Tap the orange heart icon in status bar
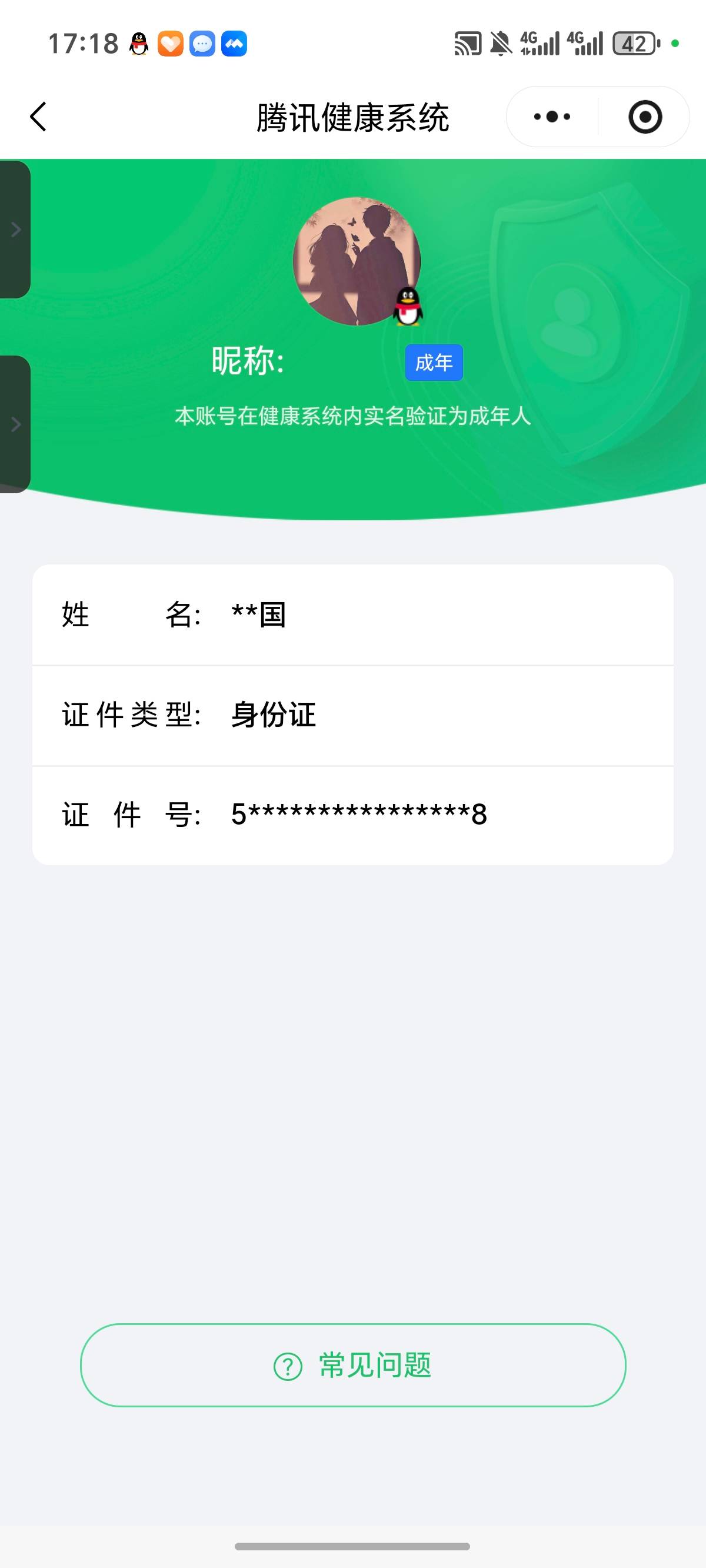The width and height of the screenshot is (706, 1568). coord(171,44)
